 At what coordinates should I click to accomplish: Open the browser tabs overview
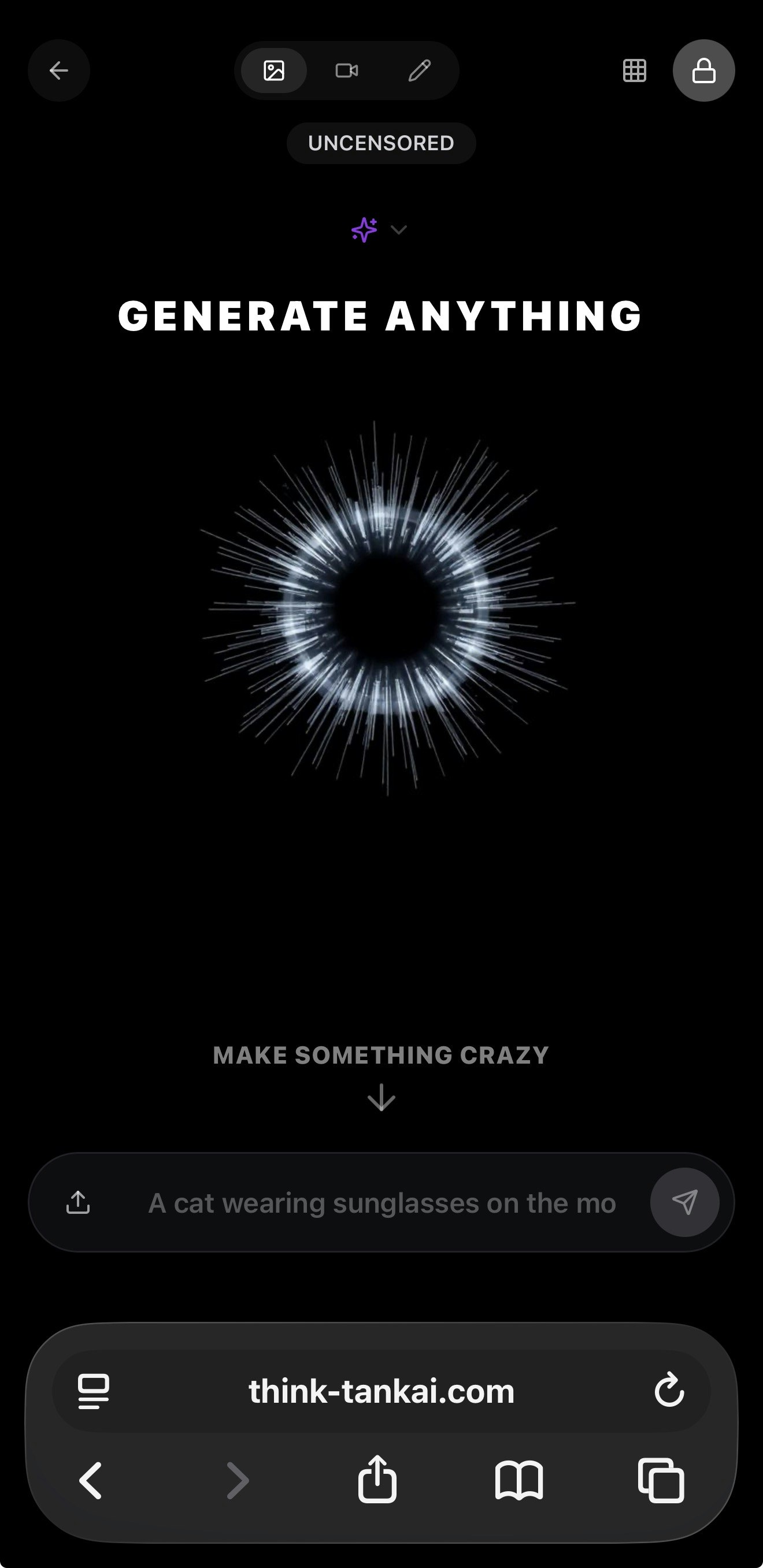point(661,1480)
